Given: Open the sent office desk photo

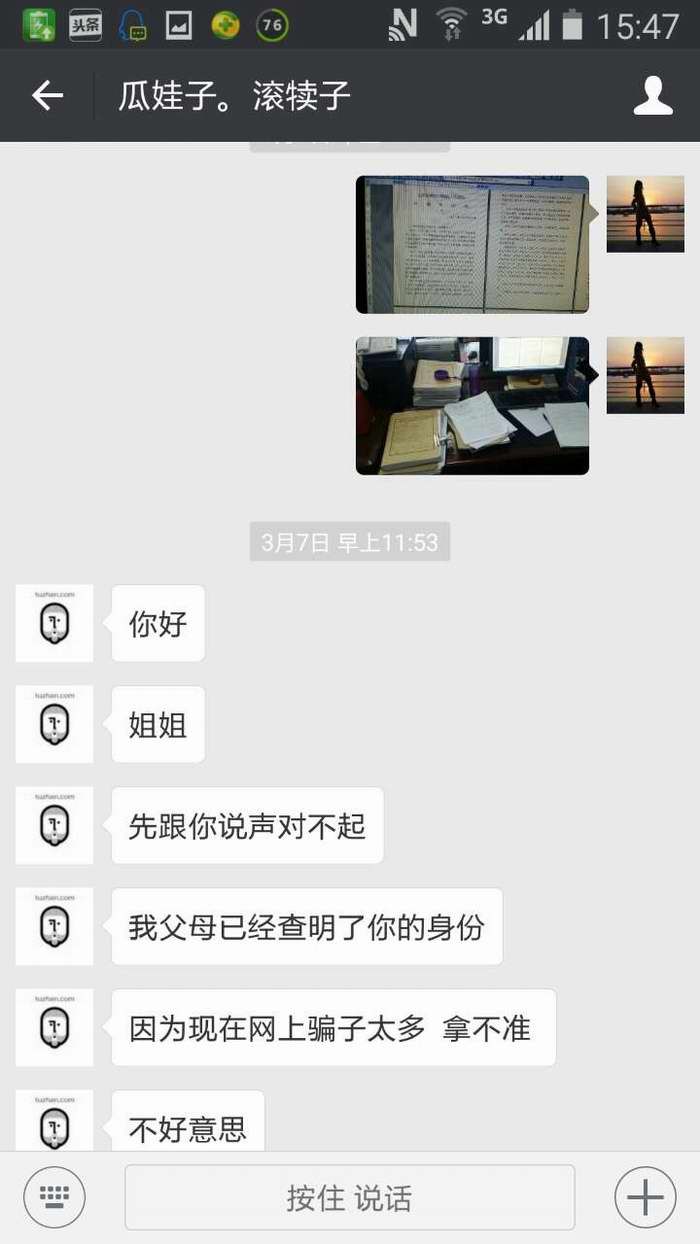Looking at the screenshot, I should (472, 405).
